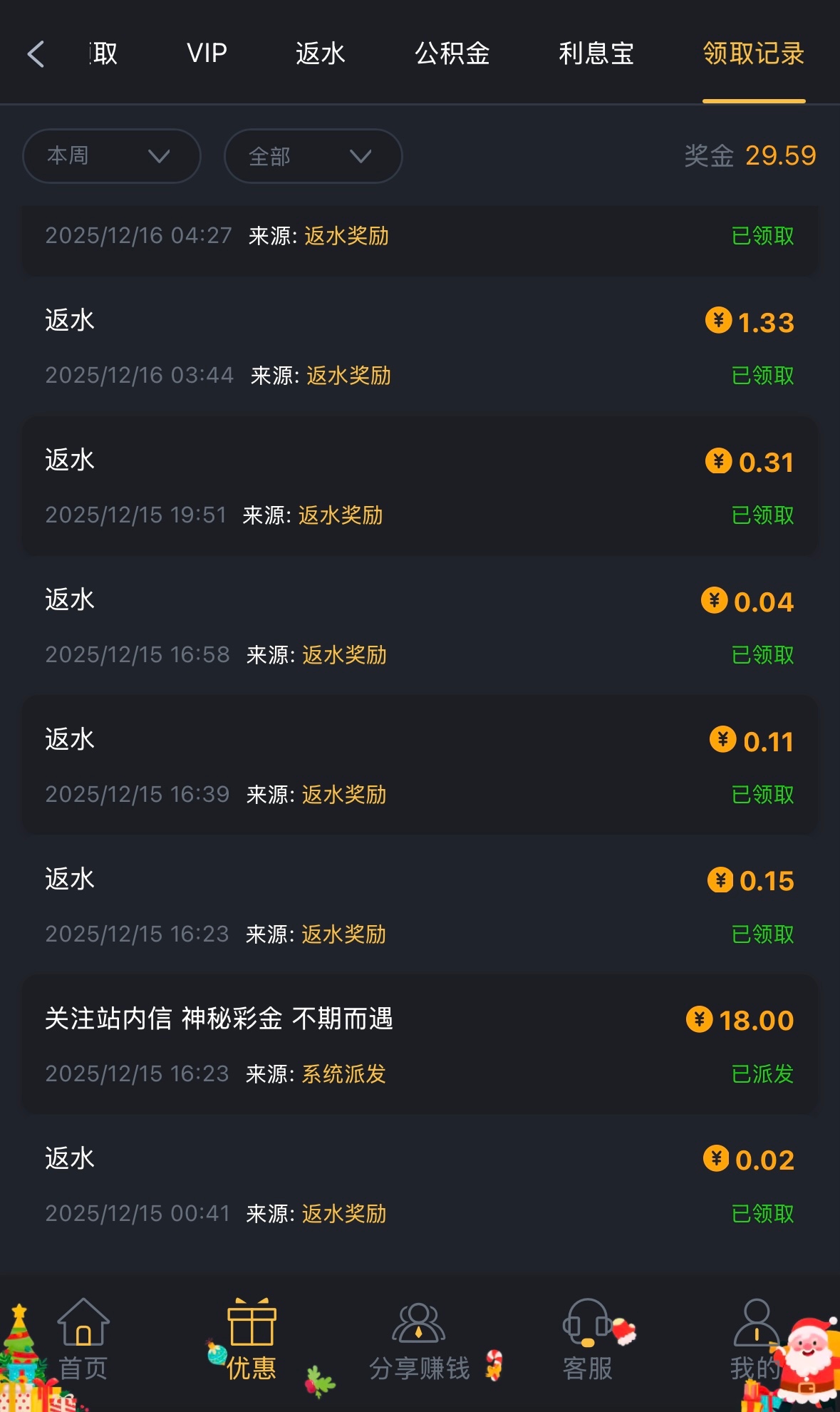Open 分享赚钱 in the bottom bar
Image resolution: width=840 pixels, height=1412 pixels.
click(x=420, y=1340)
